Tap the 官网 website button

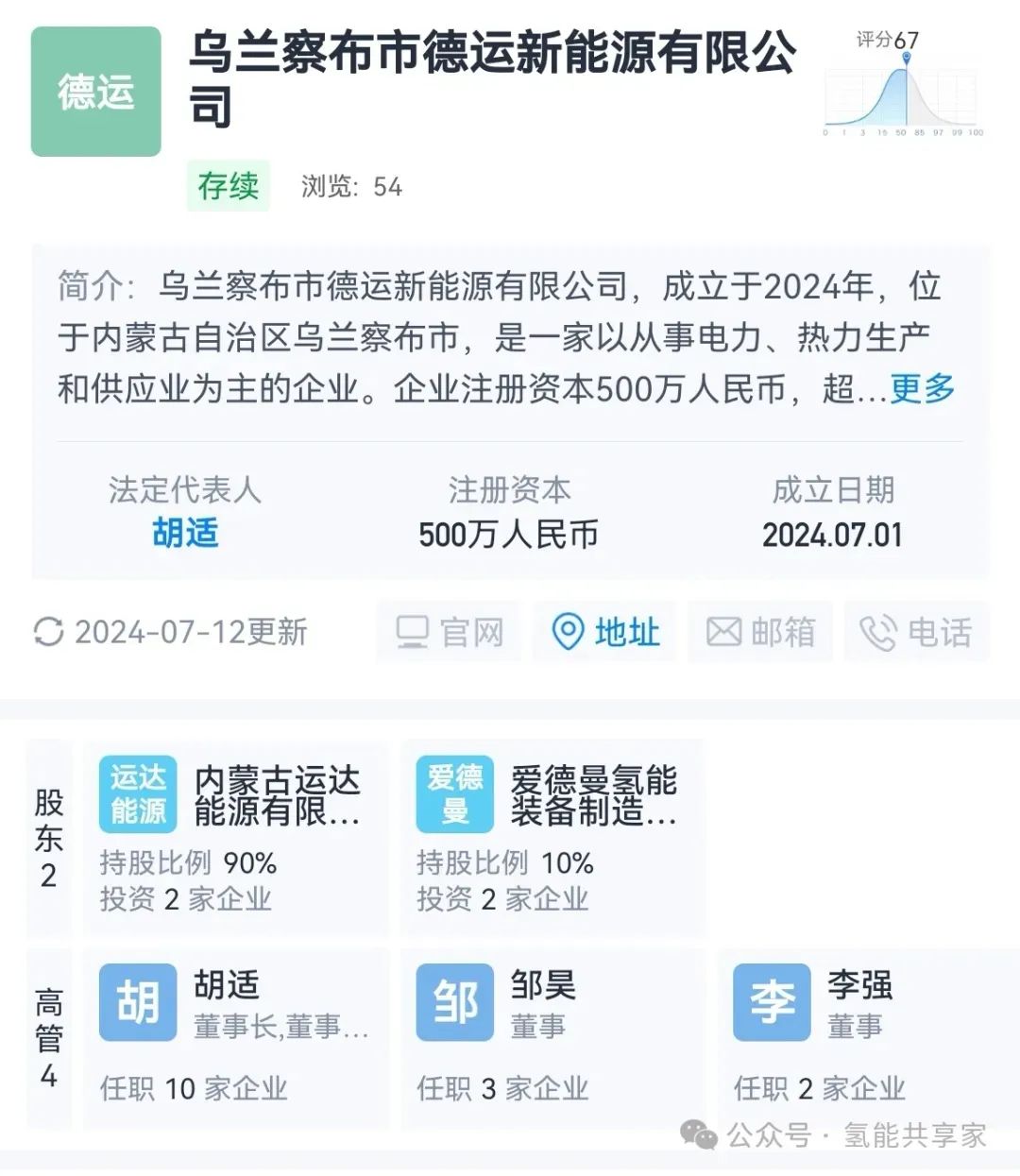450,632
